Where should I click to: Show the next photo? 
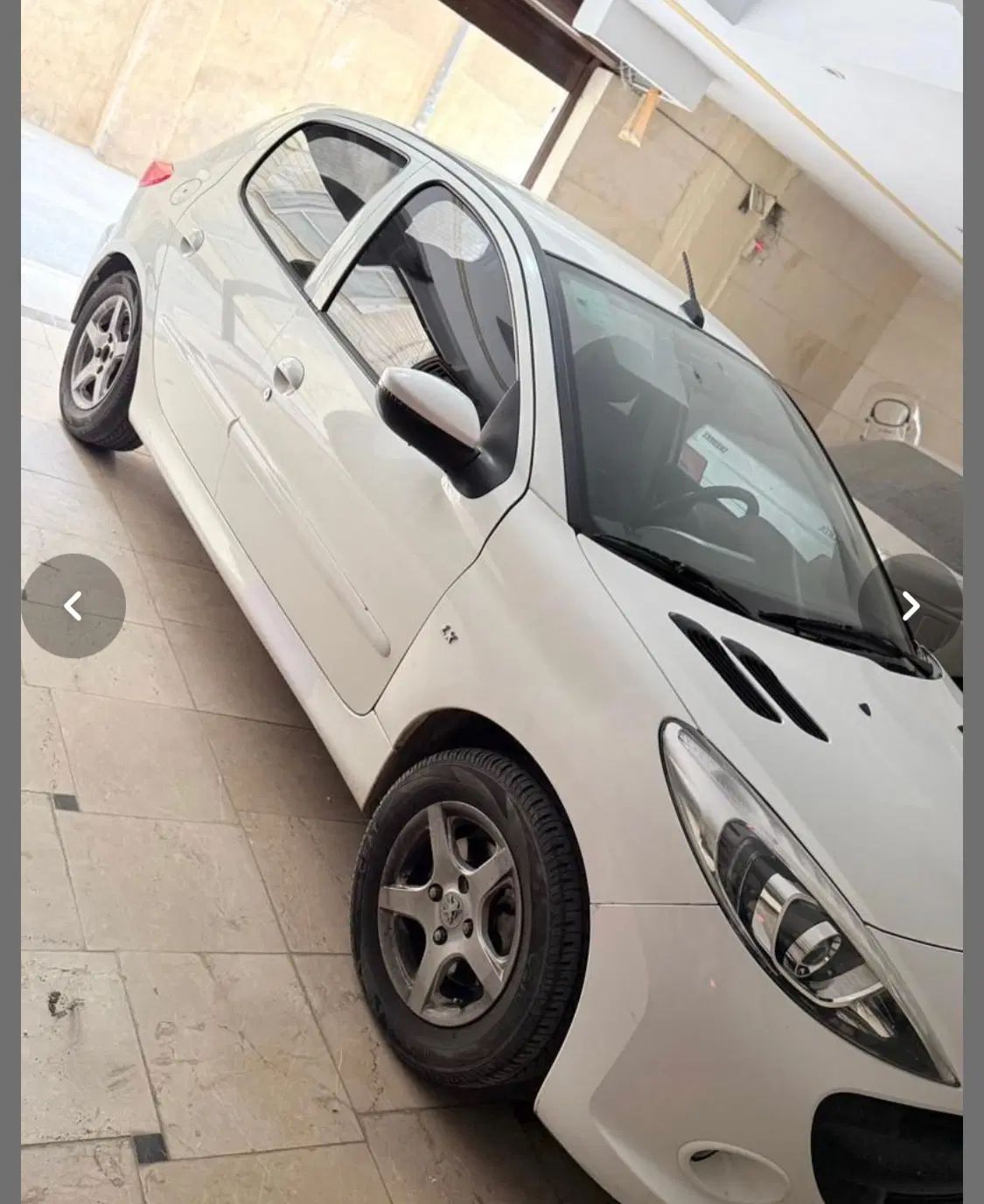(910, 605)
